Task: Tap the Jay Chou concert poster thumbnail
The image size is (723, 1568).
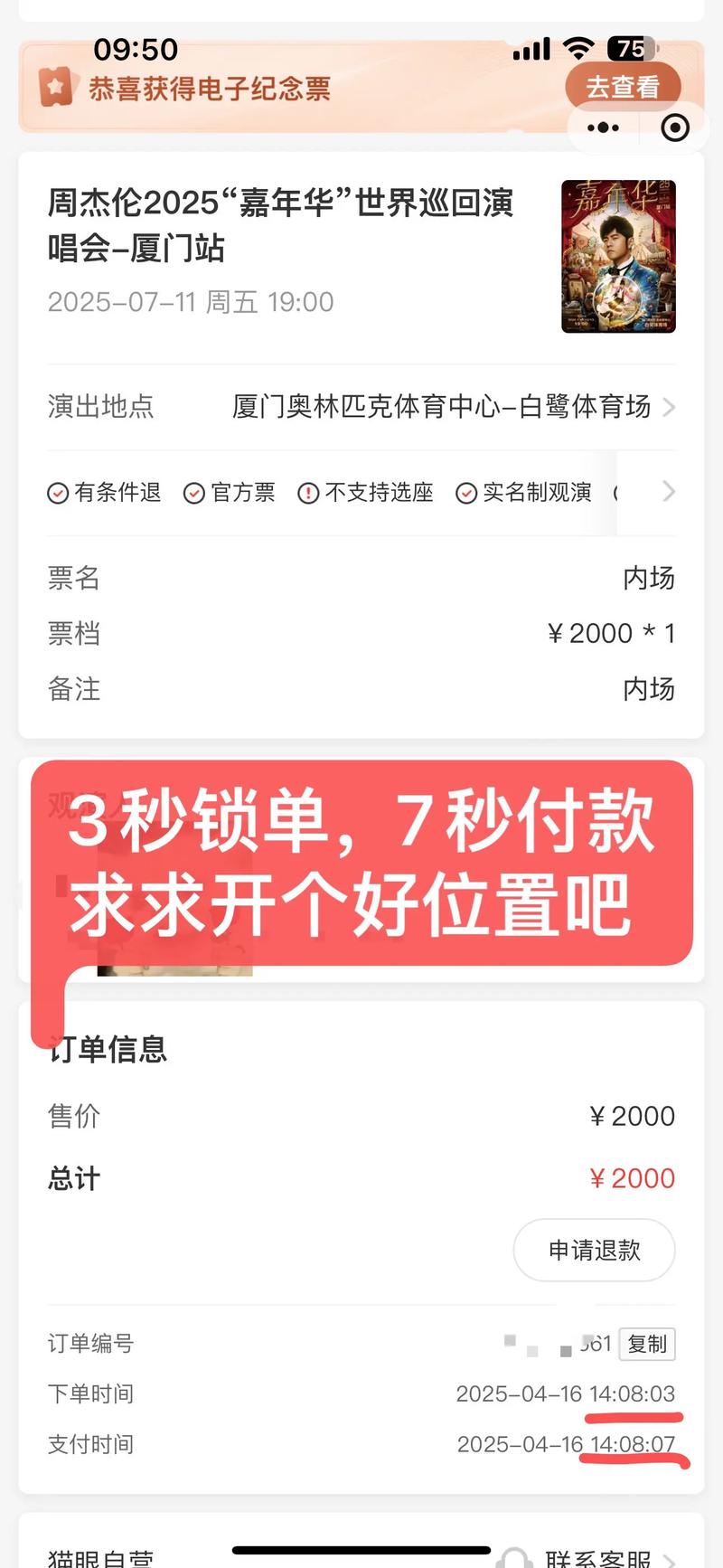Action: pyautogui.click(x=617, y=258)
